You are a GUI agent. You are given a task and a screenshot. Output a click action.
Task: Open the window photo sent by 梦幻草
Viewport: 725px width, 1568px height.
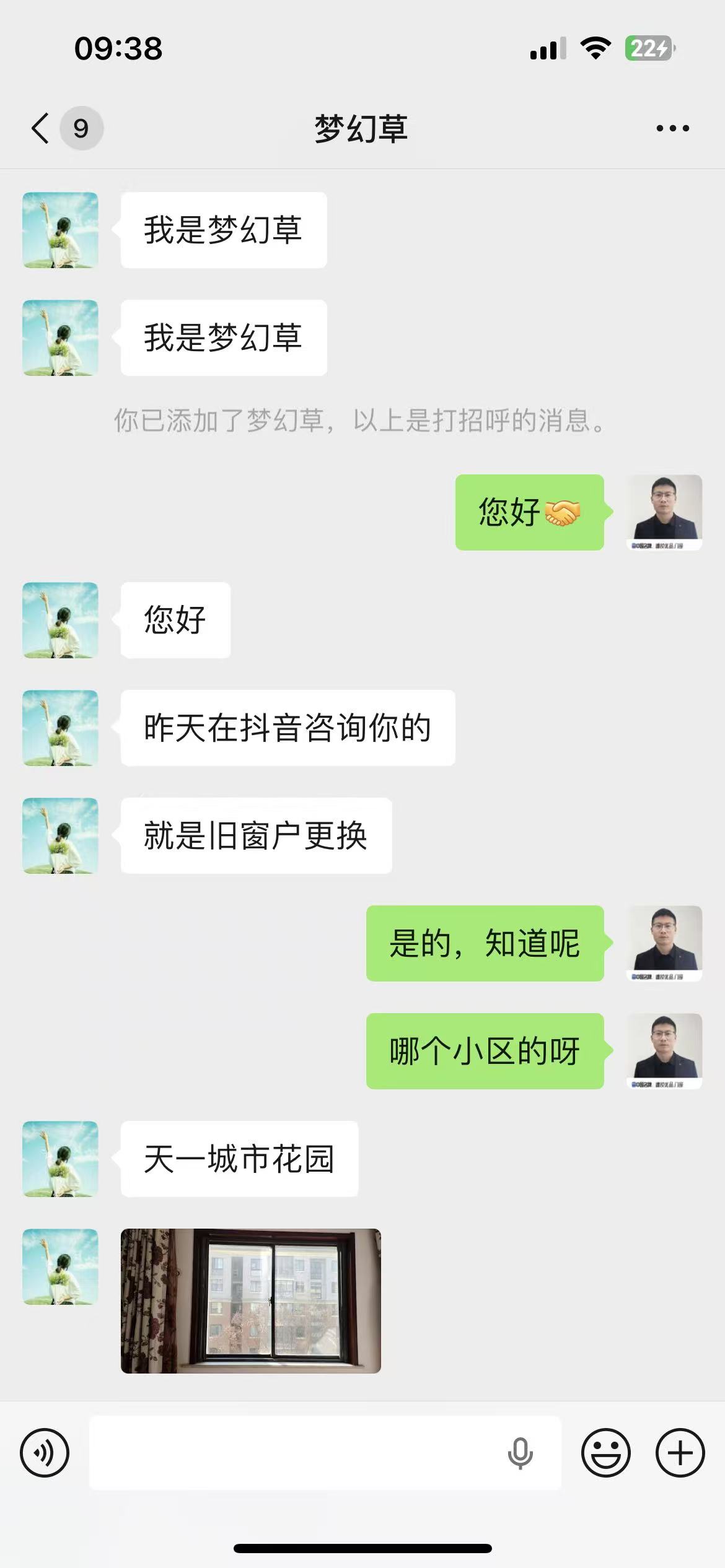250,1300
